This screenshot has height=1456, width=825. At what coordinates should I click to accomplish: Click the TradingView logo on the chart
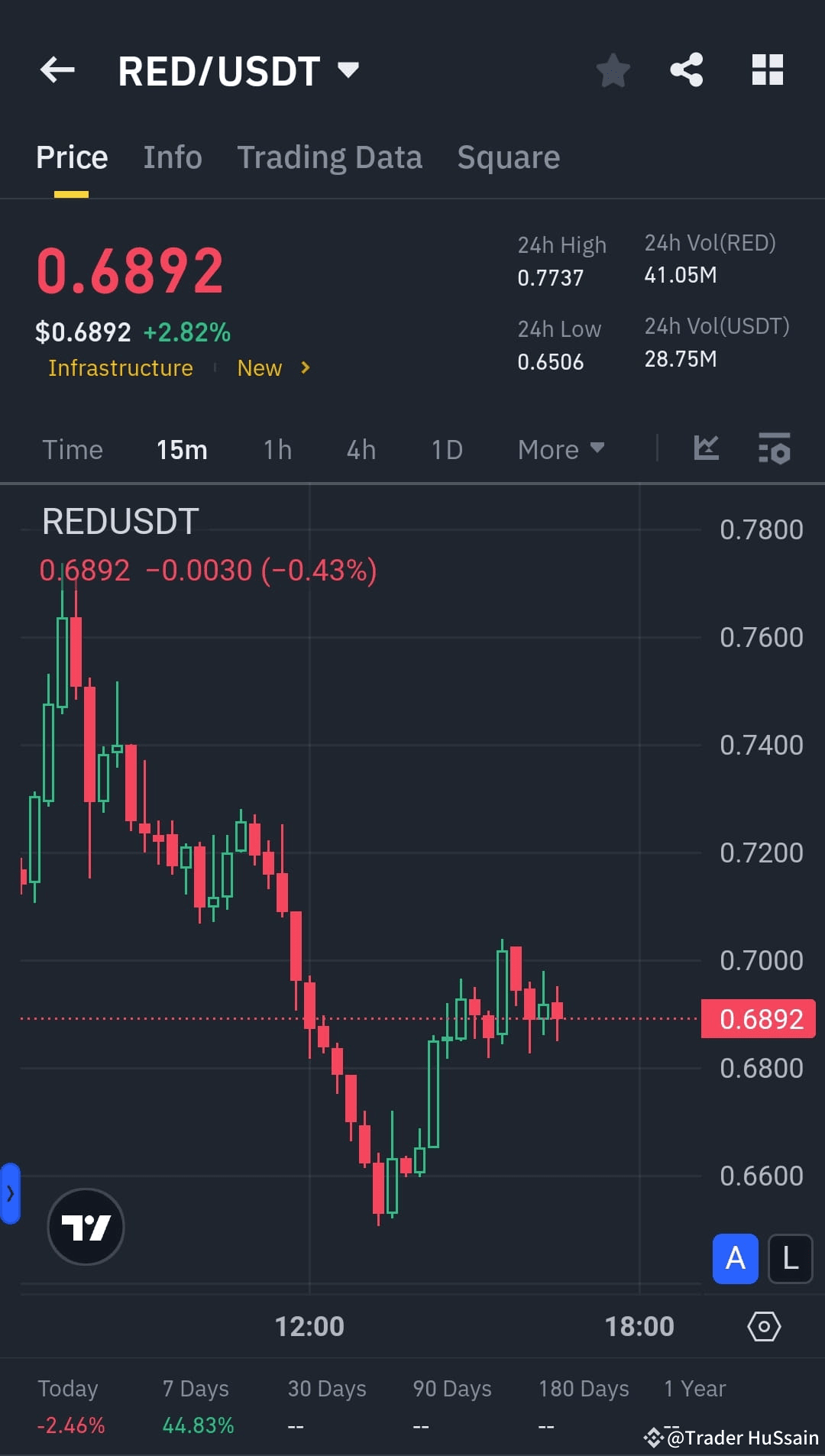(86, 1225)
